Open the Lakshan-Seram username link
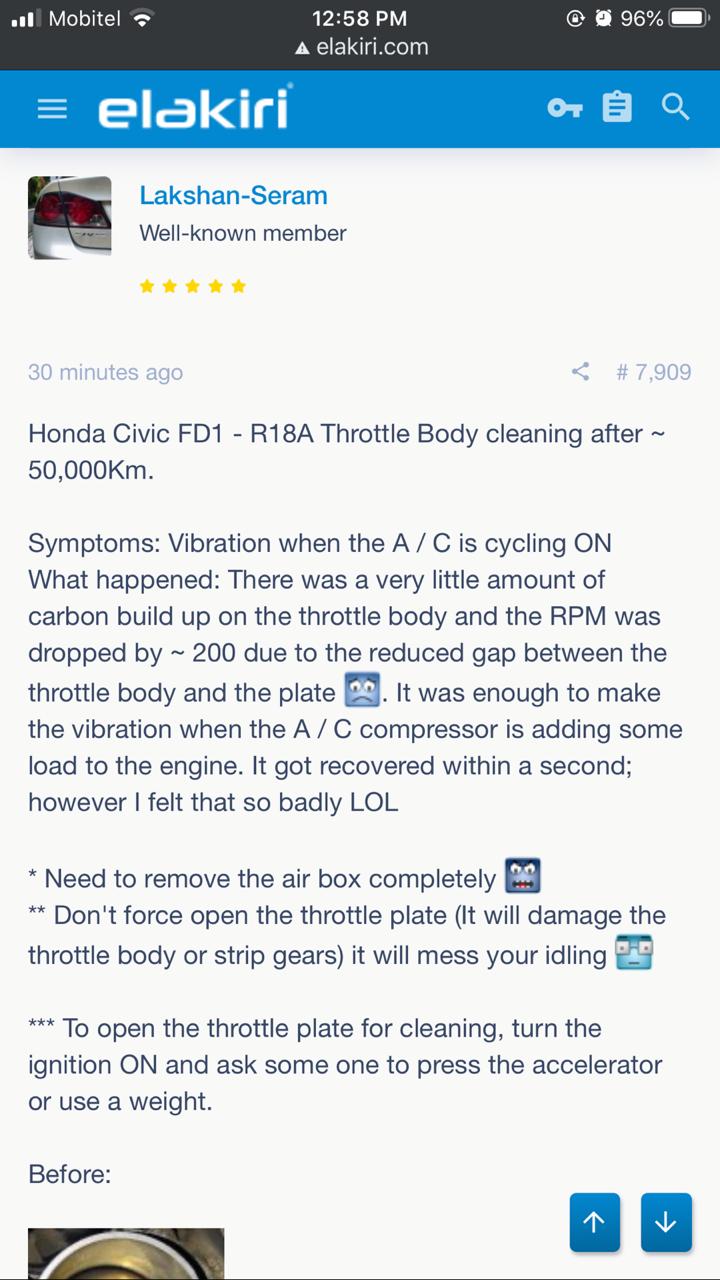The image size is (720, 1280). [233, 195]
